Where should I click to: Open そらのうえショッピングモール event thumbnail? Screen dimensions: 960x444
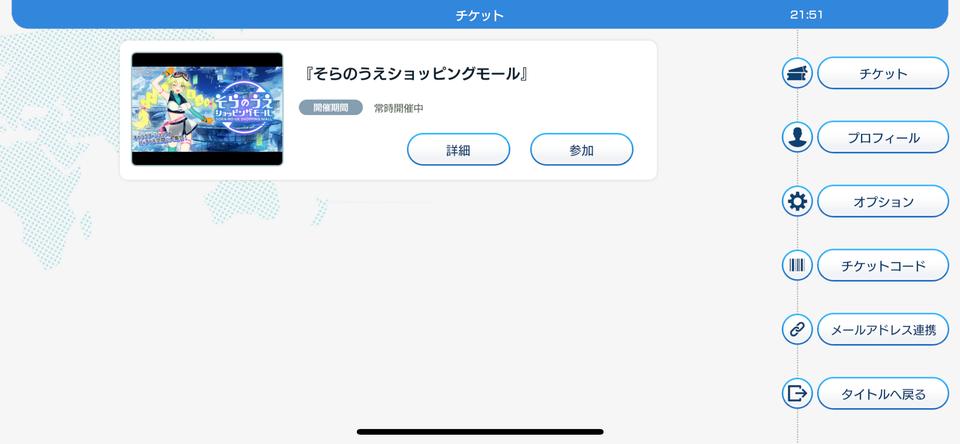[x=207, y=109]
